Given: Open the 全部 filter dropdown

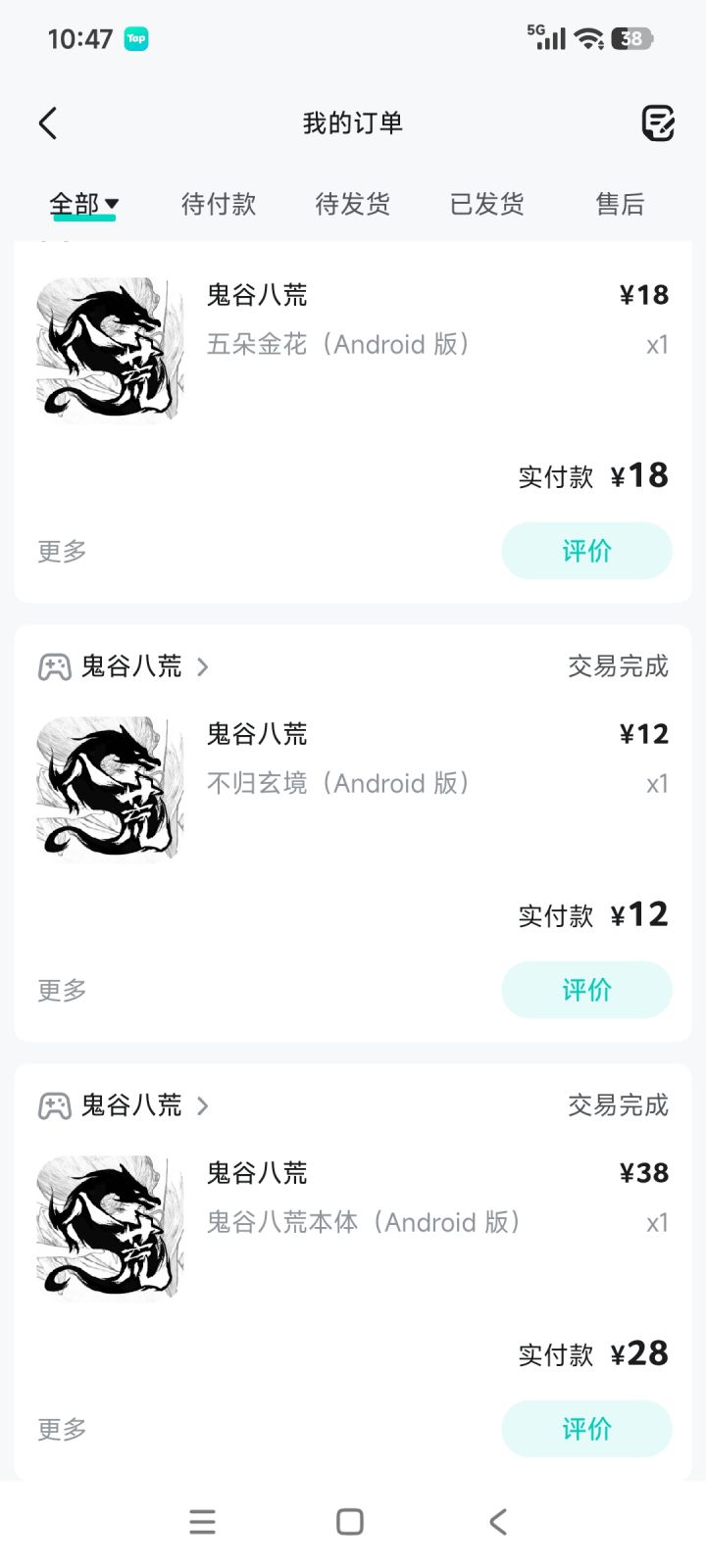Looking at the screenshot, I should click(82, 204).
